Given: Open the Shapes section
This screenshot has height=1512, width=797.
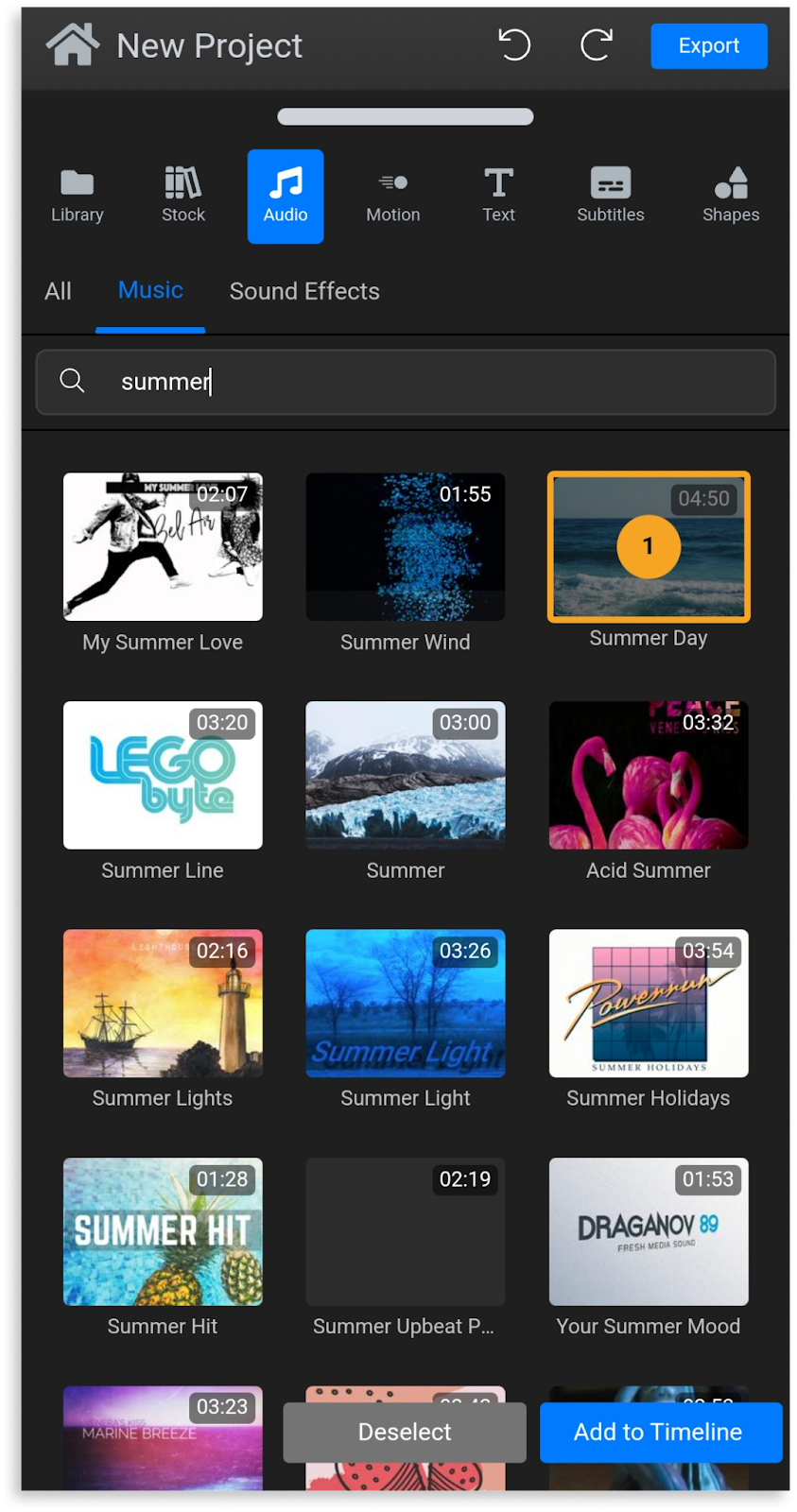Looking at the screenshot, I should 730,196.
